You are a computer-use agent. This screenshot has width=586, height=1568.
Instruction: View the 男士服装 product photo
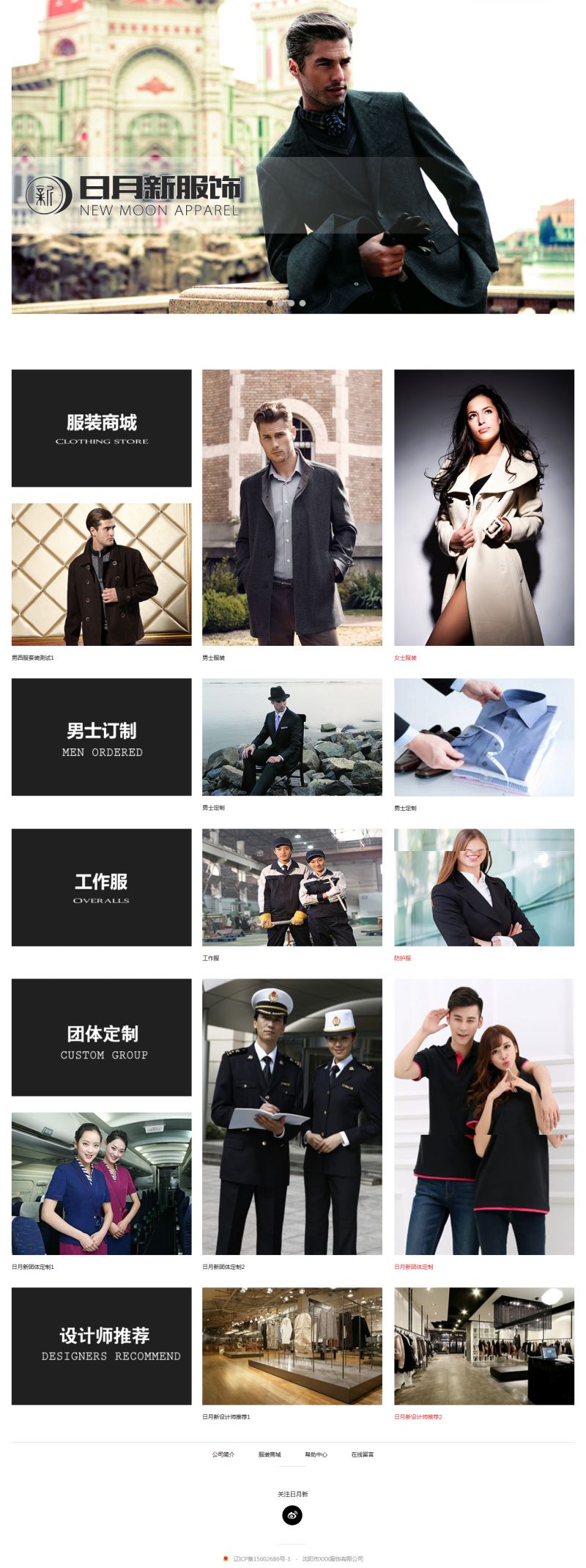tap(292, 507)
